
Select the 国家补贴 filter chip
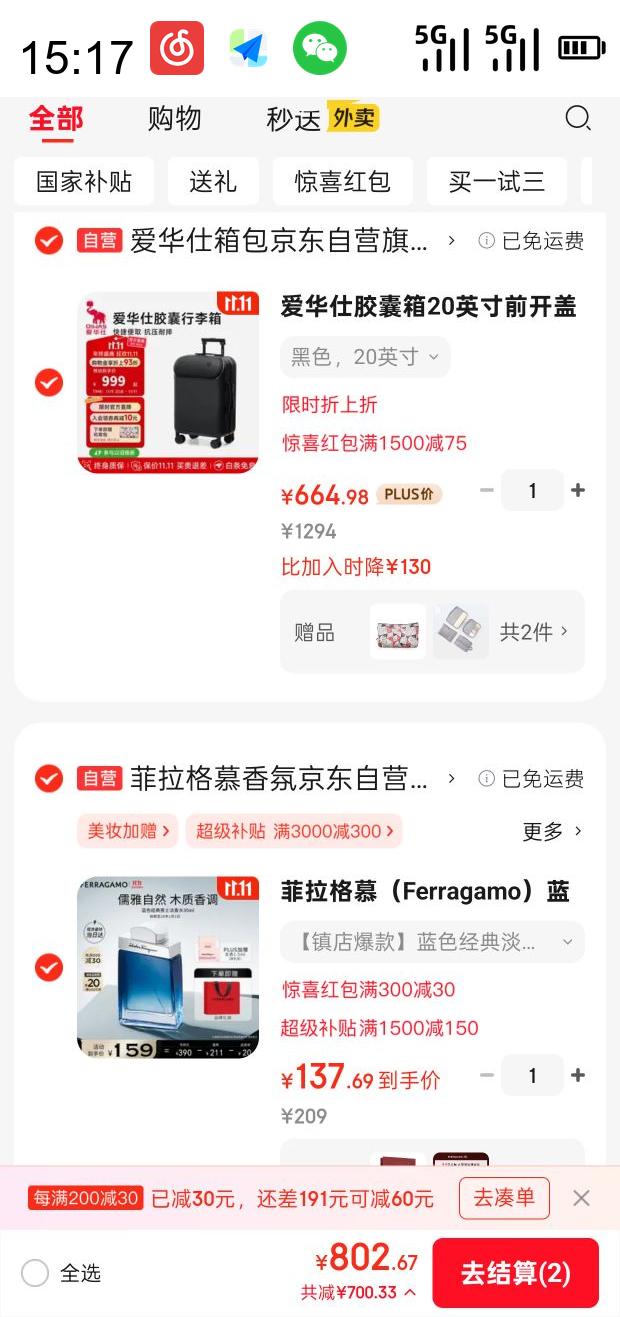[x=84, y=181]
